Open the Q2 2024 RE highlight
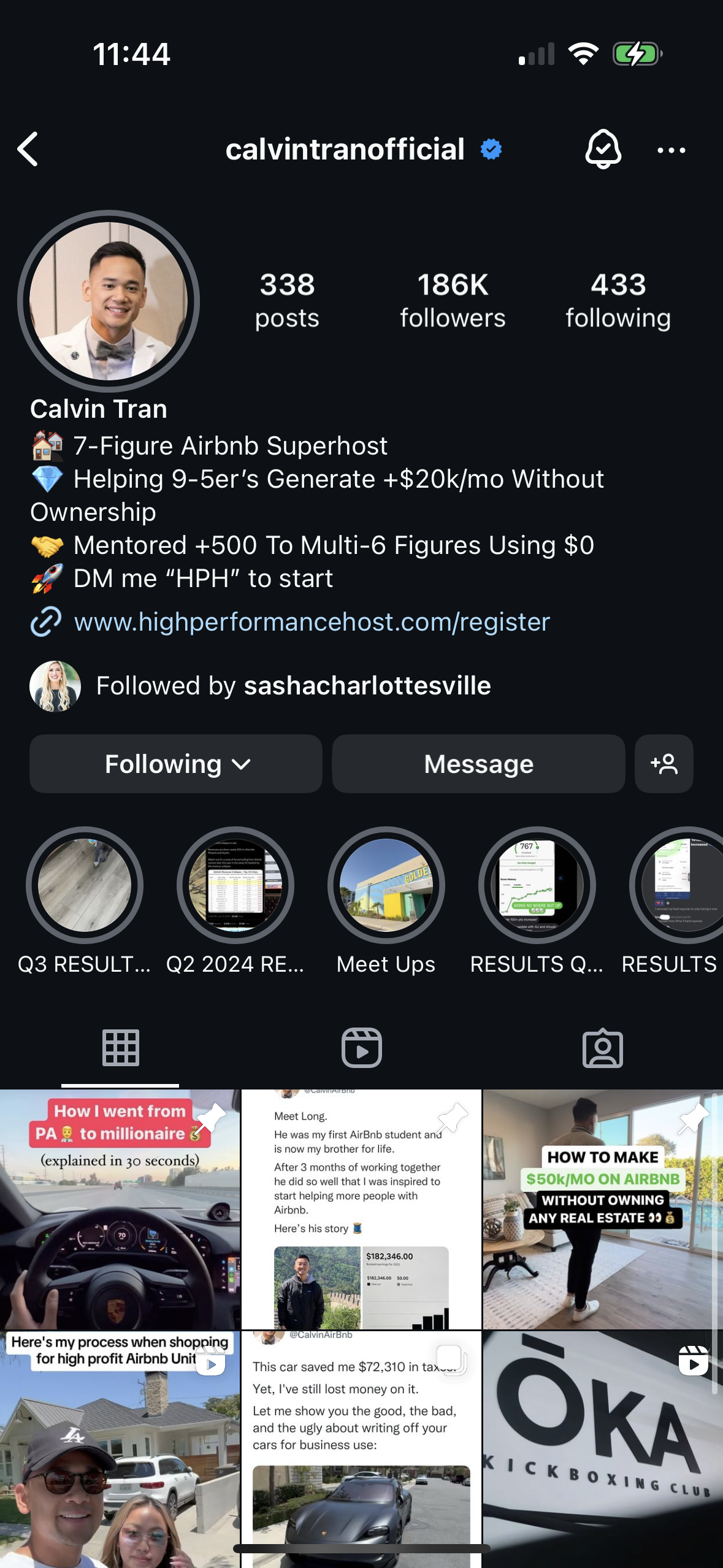Viewport: 723px width, 1568px height. pos(235,885)
